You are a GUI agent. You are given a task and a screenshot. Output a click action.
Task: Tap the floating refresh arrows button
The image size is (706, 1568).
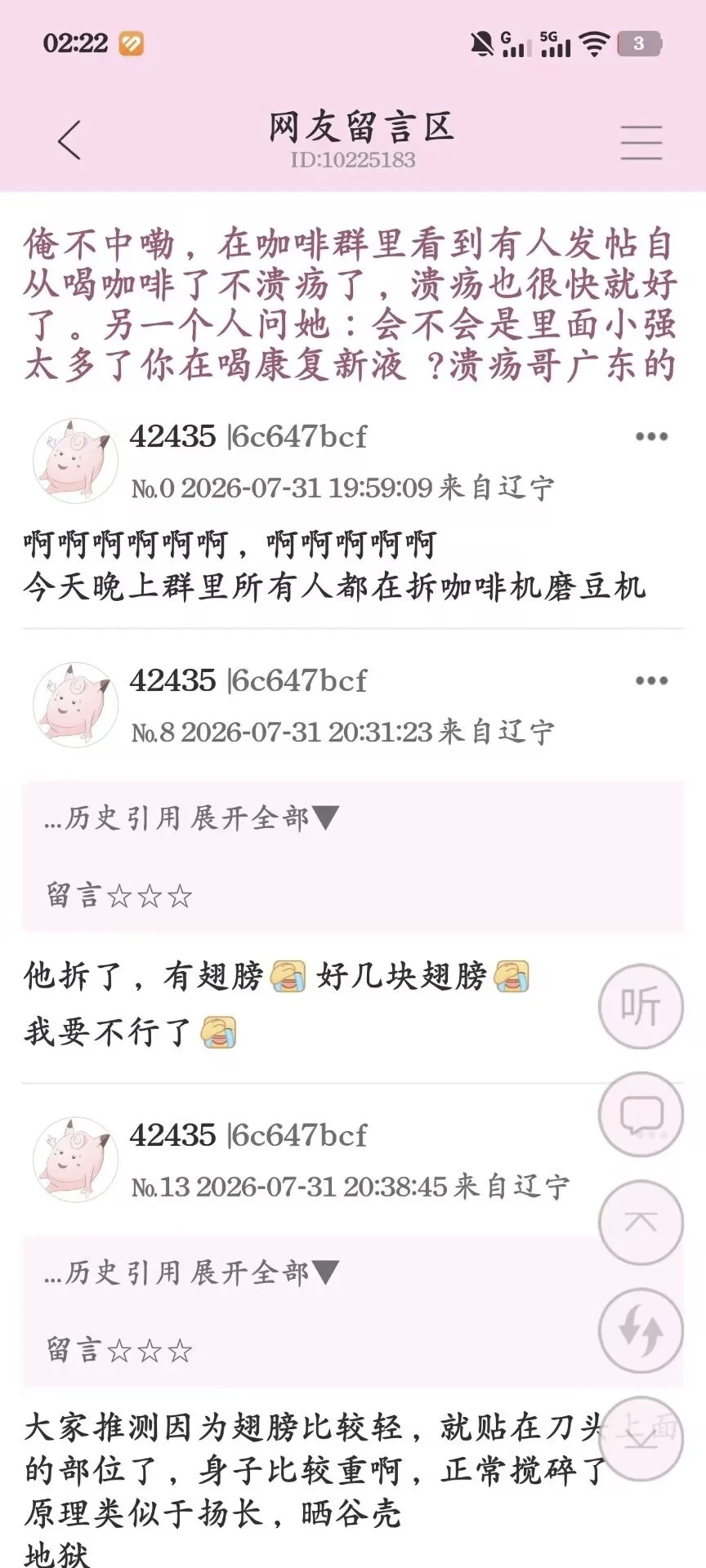click(x=641, y=1330)
